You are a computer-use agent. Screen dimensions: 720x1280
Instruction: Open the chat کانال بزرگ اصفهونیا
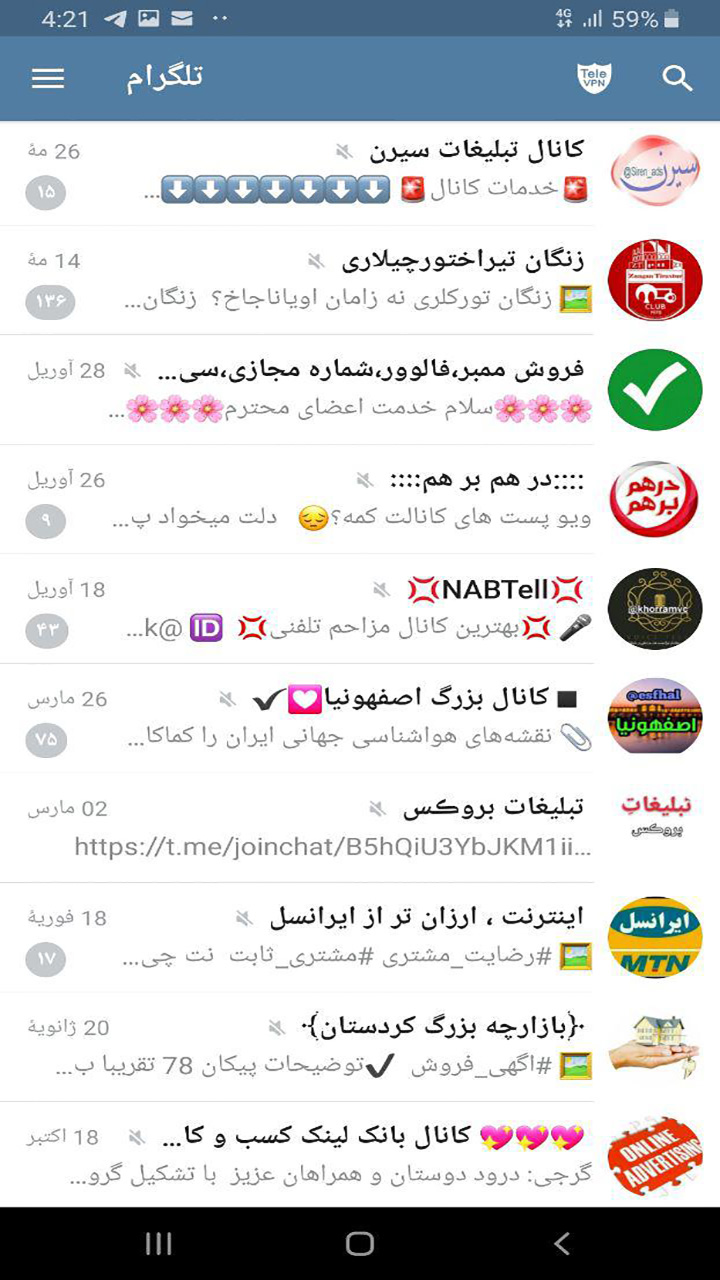[360, 717]
